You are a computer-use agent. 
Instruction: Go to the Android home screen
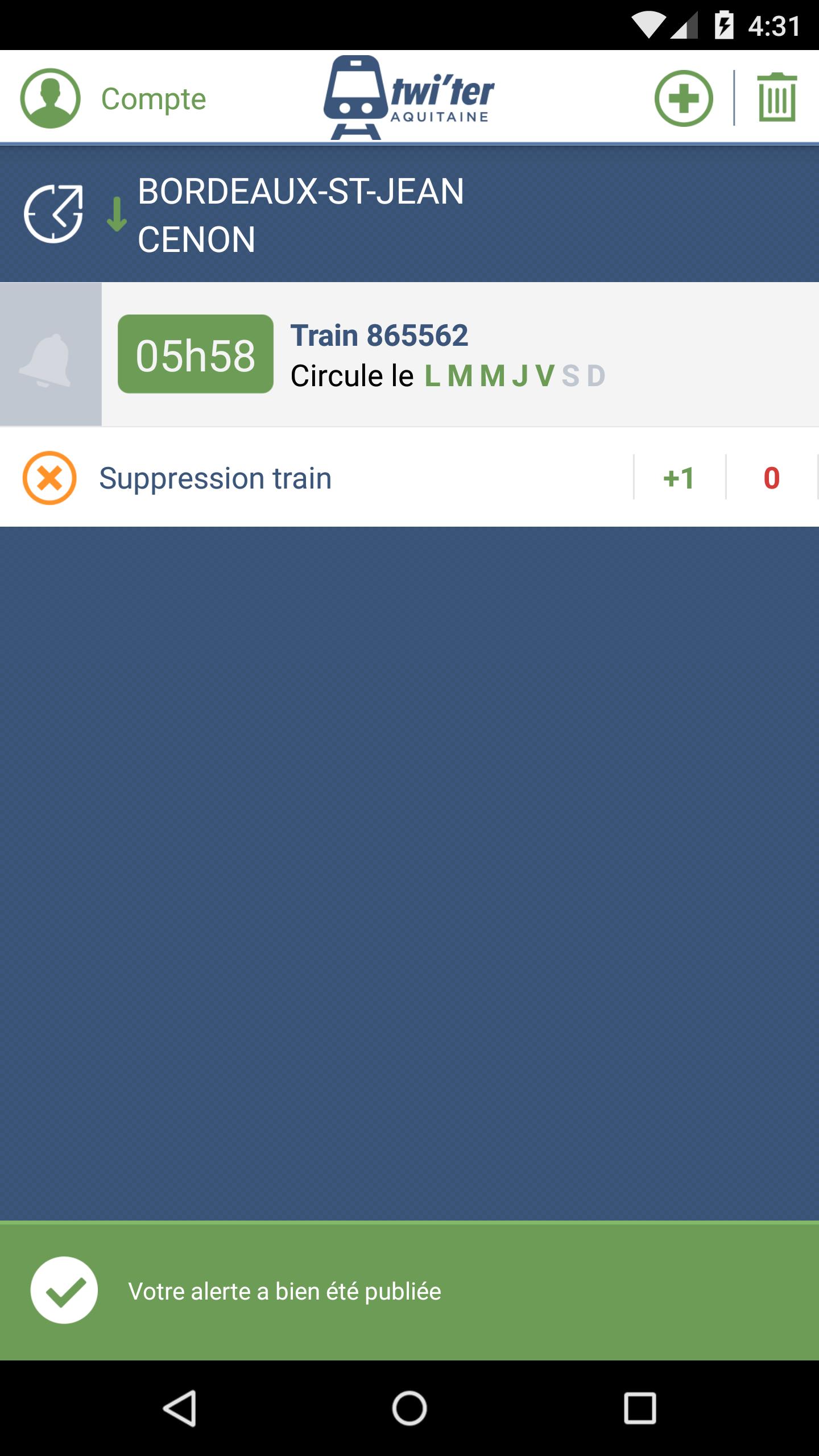[x=409, y=1408]
